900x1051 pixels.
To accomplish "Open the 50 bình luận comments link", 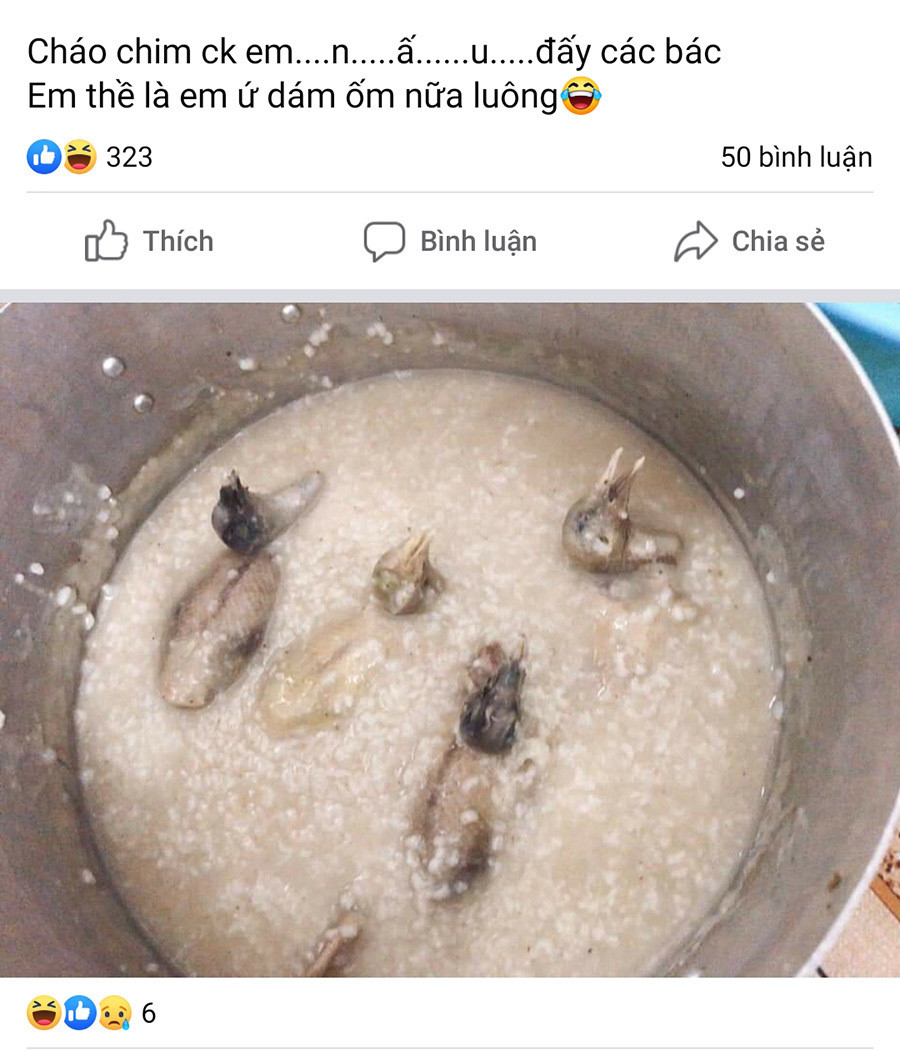I will pyautogui.click(x=796, y=157).
